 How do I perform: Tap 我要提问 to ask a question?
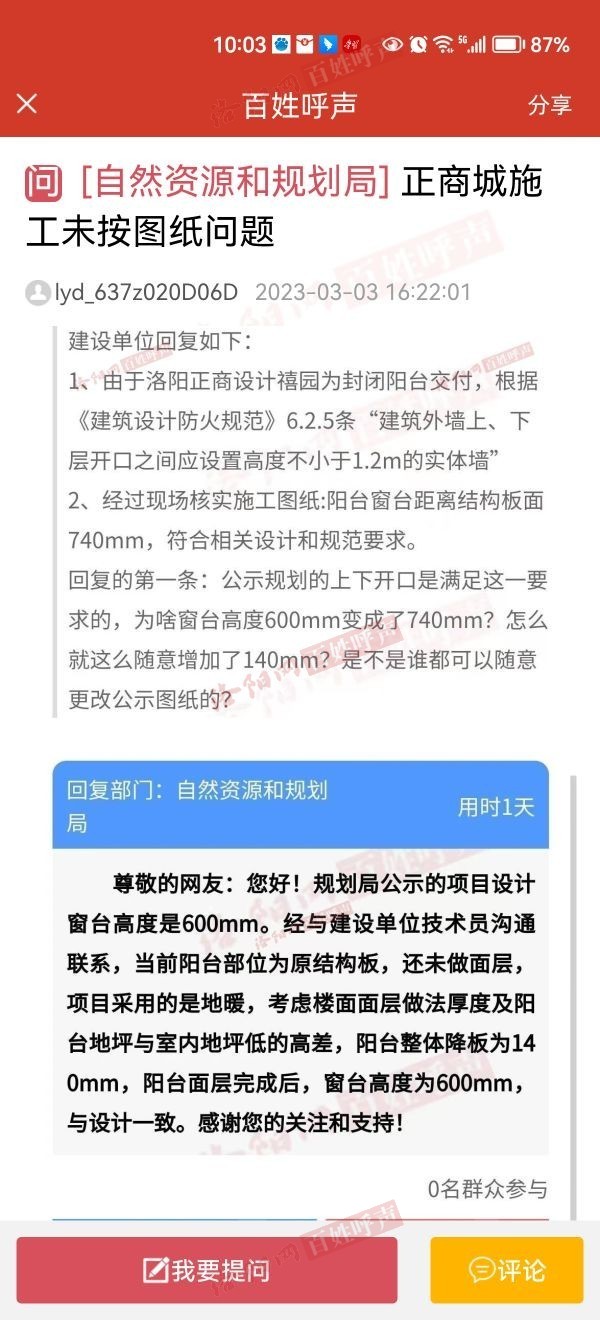[x=207, y=1270]
